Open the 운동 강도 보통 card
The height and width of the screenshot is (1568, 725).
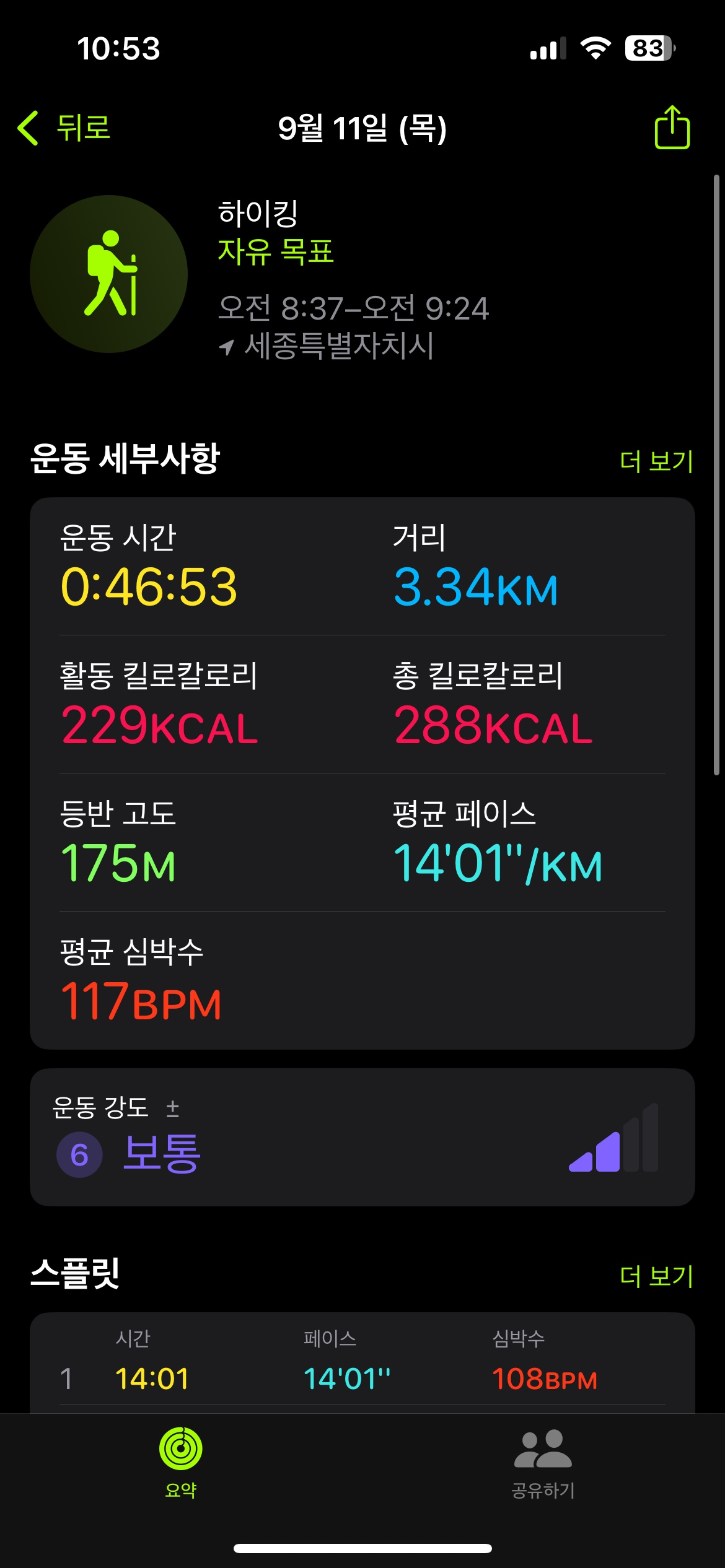(362, 1137)
